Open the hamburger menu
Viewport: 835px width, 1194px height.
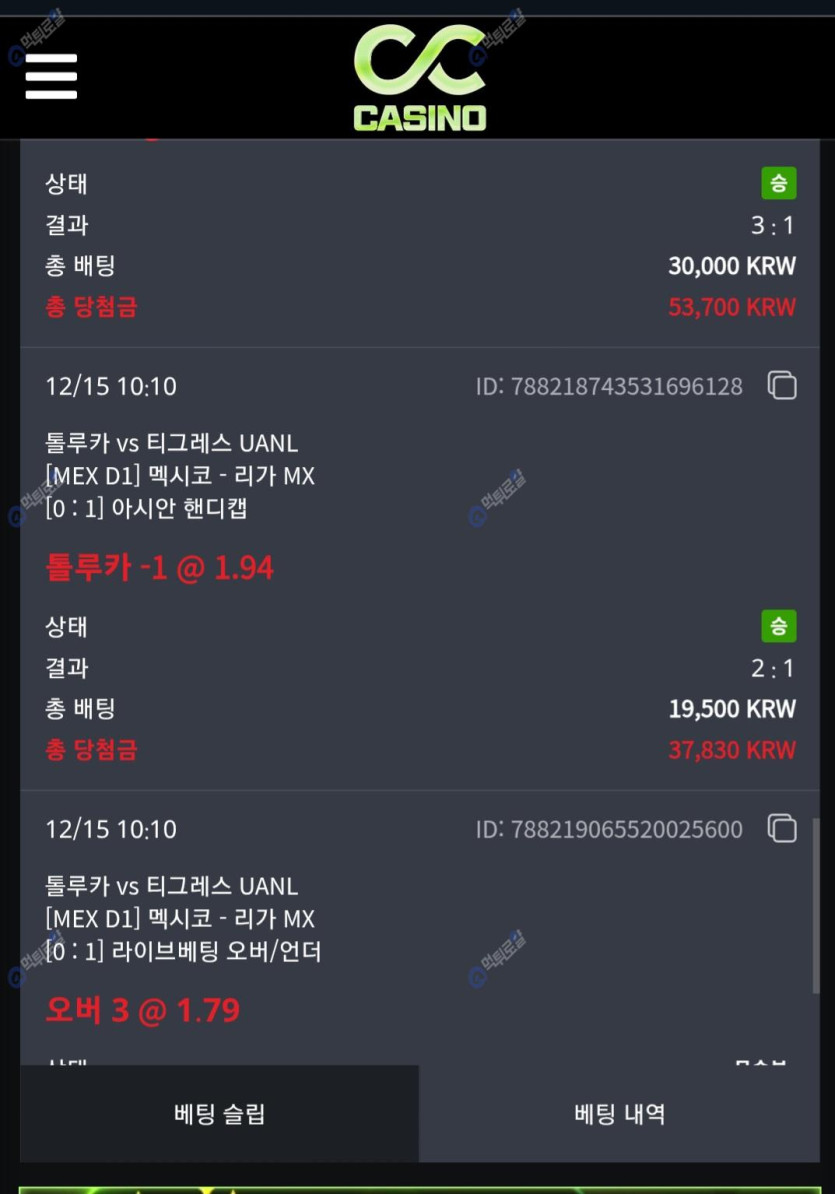51,76
